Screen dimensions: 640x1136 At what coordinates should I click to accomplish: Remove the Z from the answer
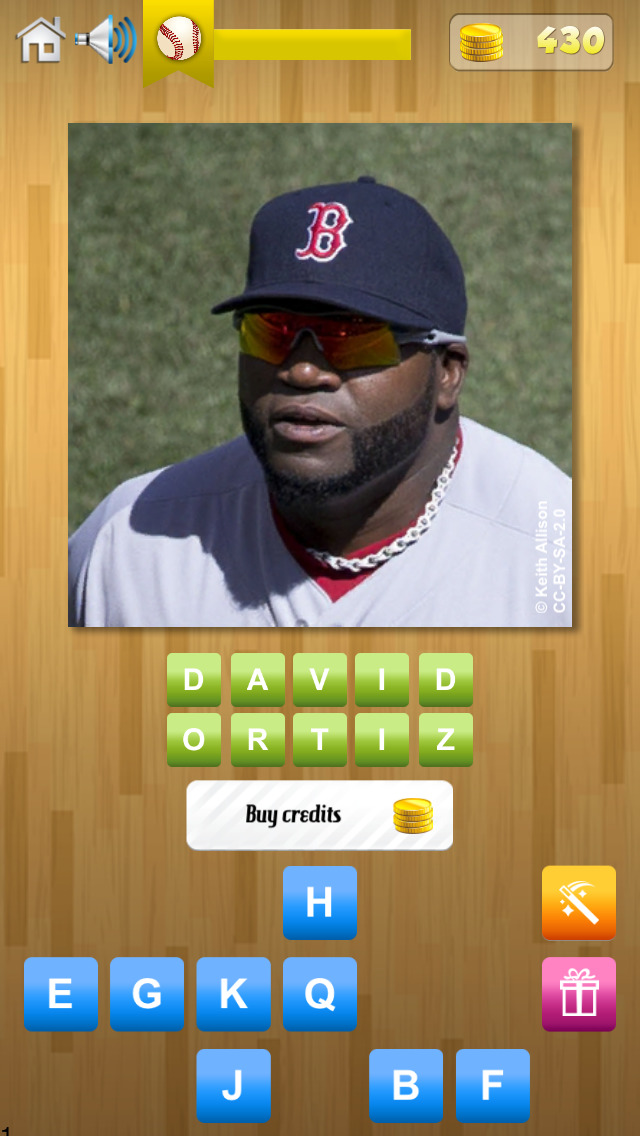point(445,740)
